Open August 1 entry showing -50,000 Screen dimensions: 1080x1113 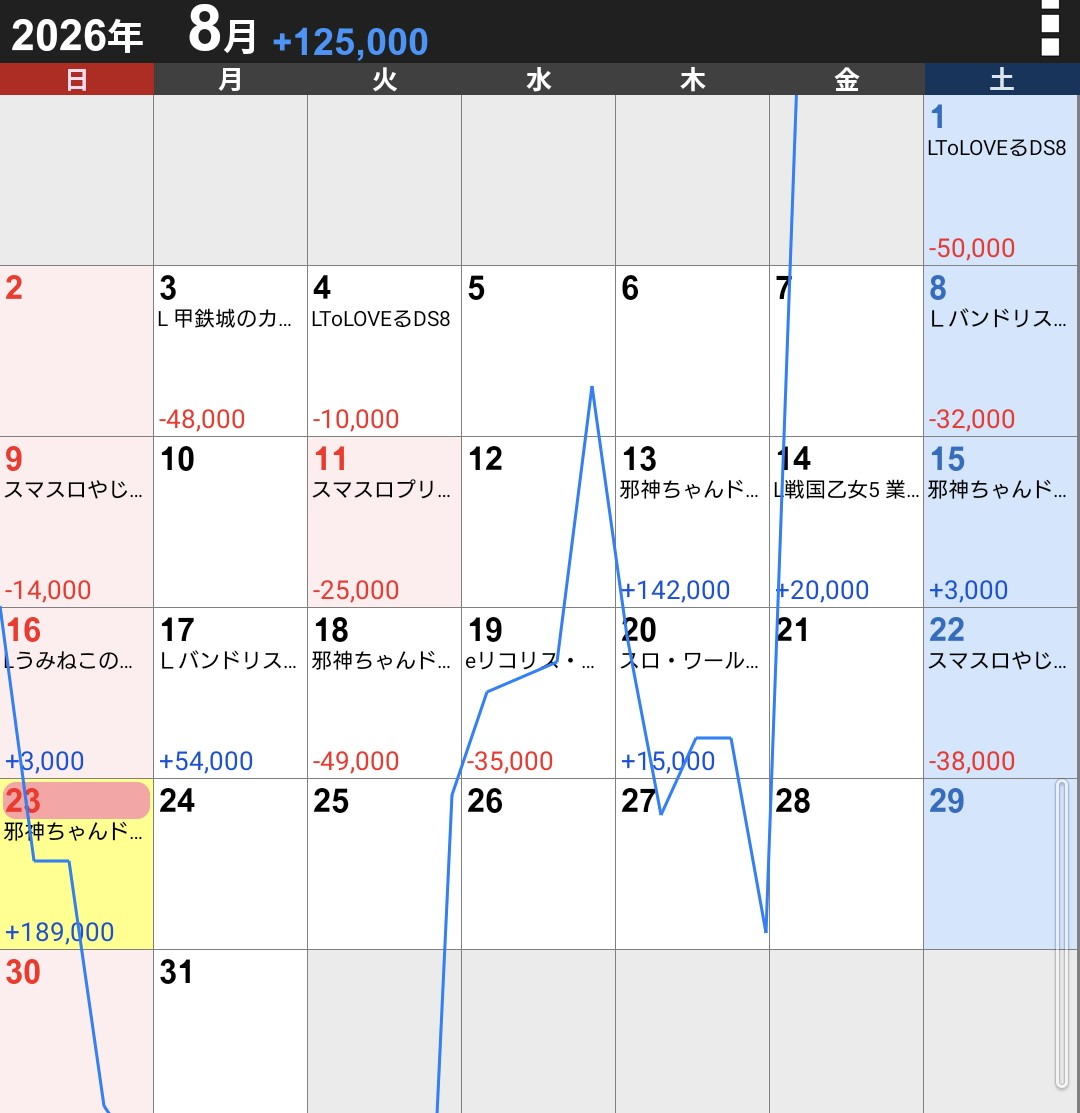[1001, 180]
